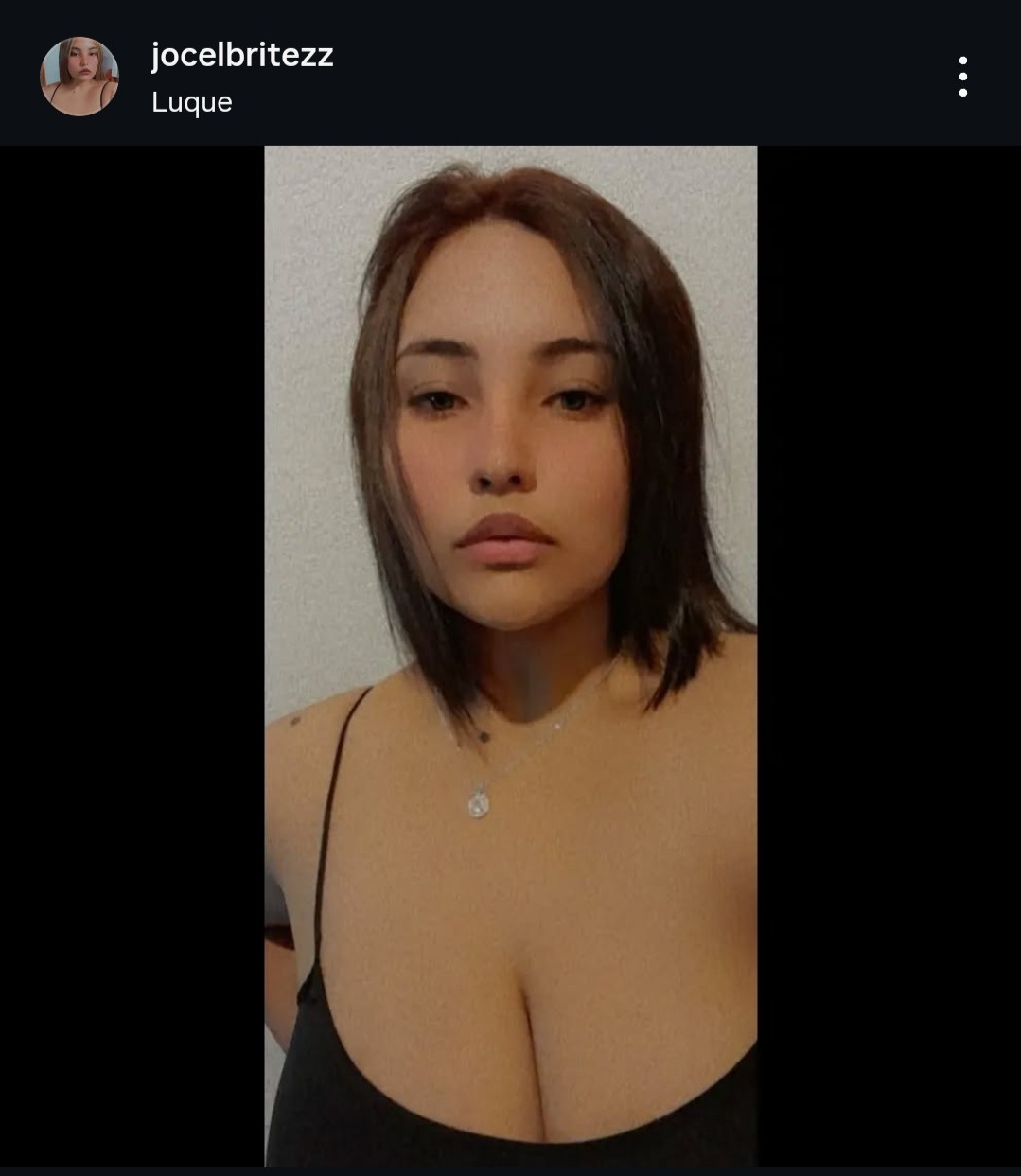
Task: Open the three-dot overflow menu
Action: [962, 77]
